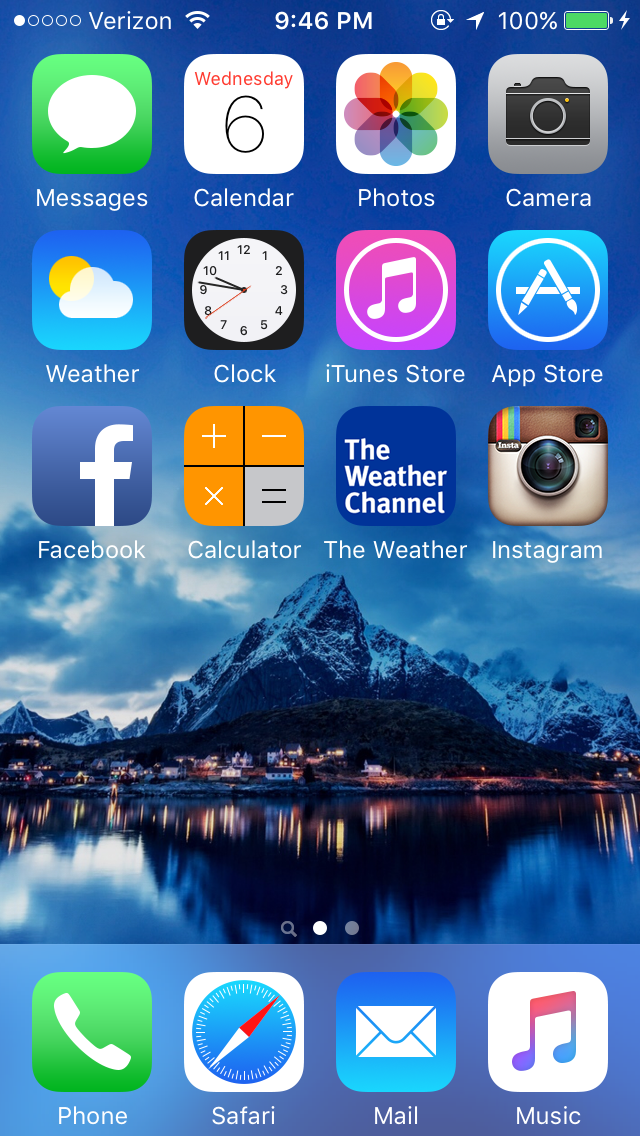Open the Apple Weather app

pos(92,290)
